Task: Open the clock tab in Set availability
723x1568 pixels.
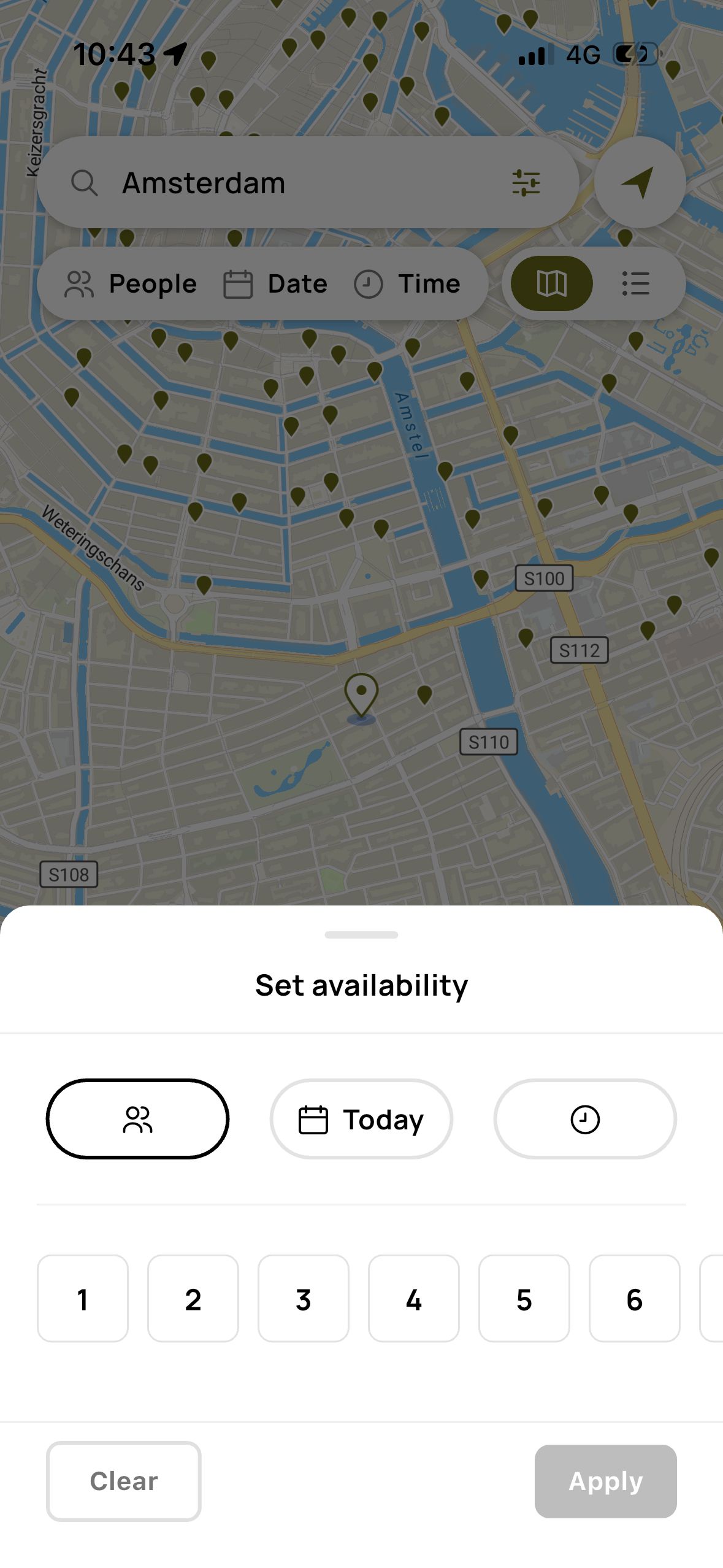Action: [584, 1118]
